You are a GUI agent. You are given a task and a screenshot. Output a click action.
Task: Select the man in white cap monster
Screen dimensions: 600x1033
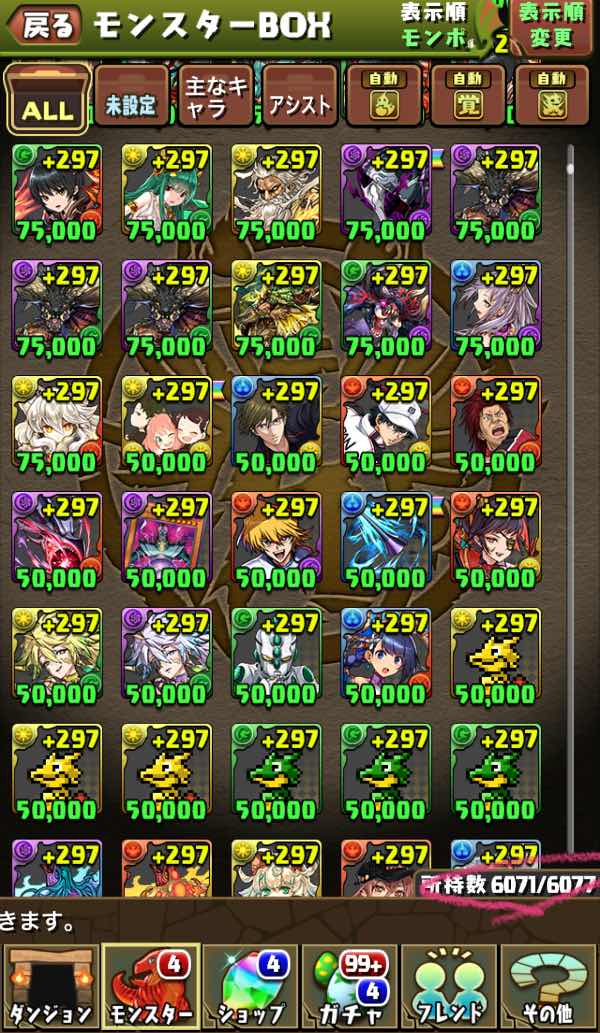[386, 425]
